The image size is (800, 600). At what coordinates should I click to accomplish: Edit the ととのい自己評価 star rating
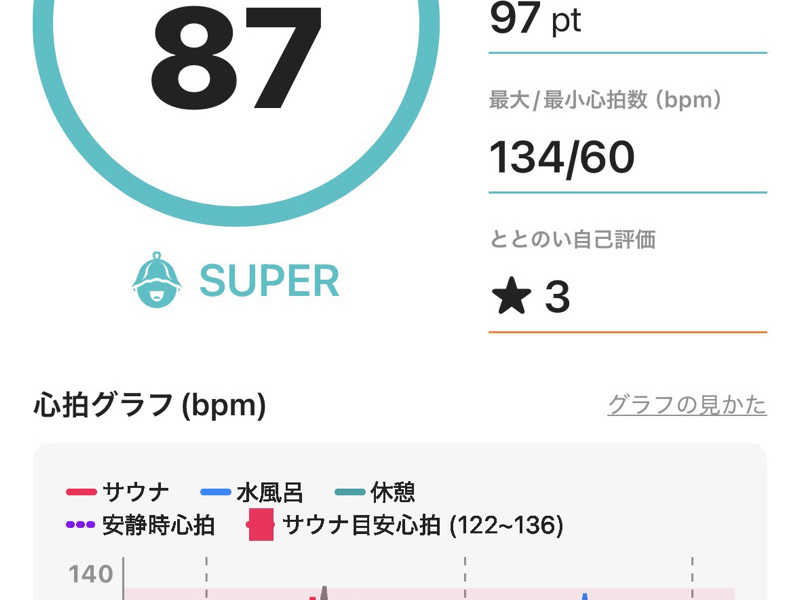pyautogui.click(x=532, y=298)
